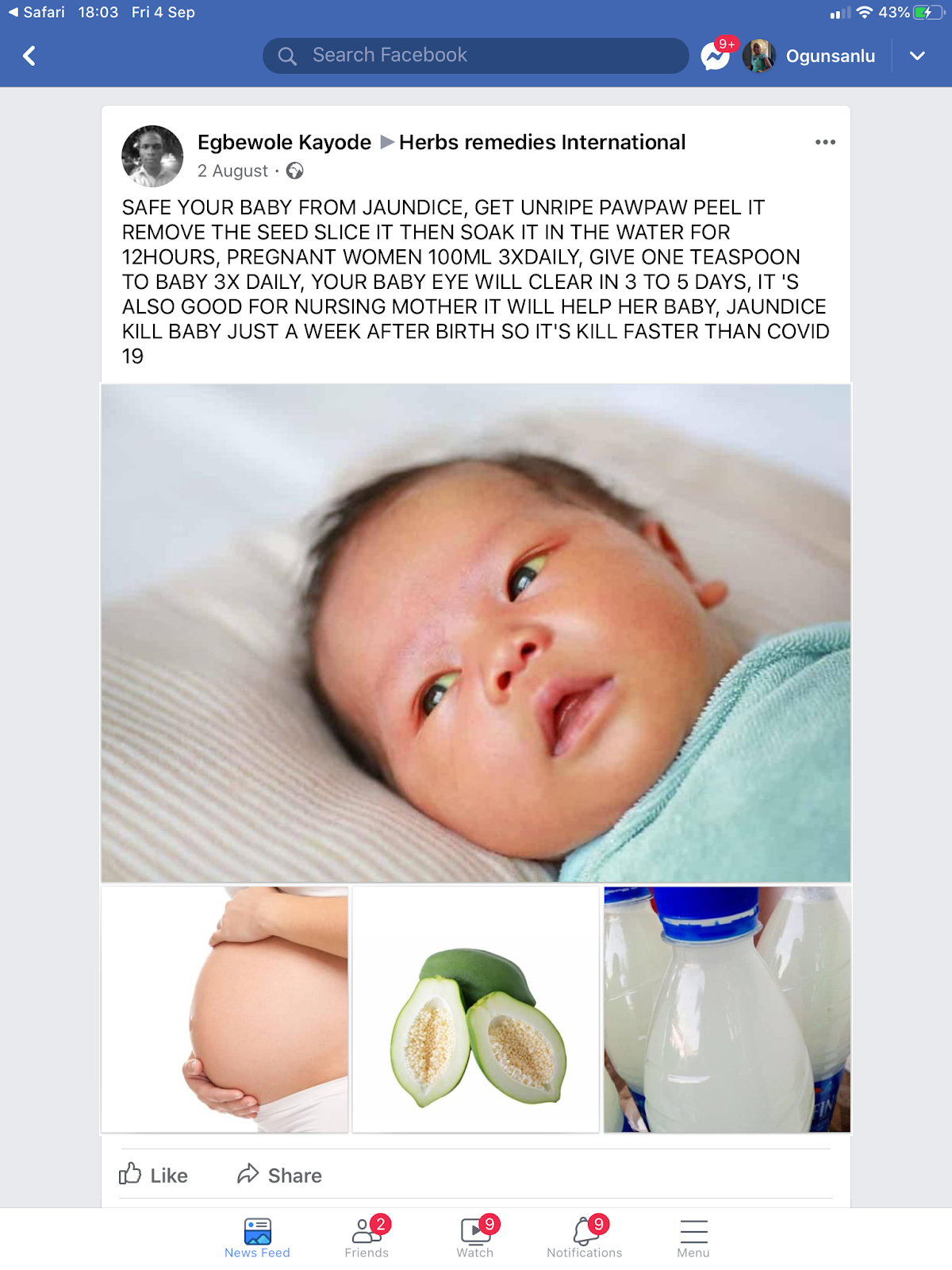Switch to the Watch tab
952x1270 pixels.
pos(475,1237)
